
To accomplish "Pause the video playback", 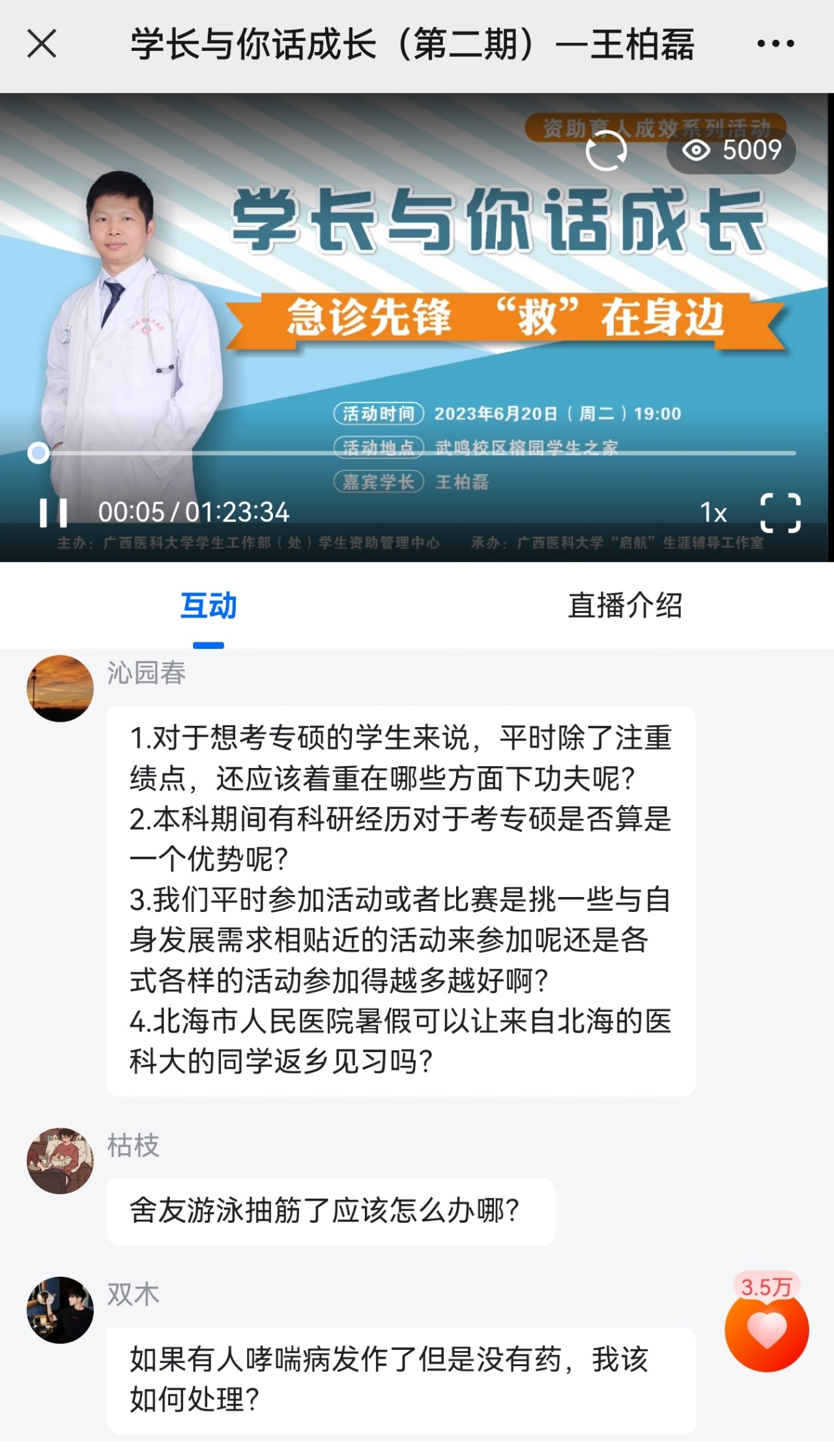I will (53, 513).
